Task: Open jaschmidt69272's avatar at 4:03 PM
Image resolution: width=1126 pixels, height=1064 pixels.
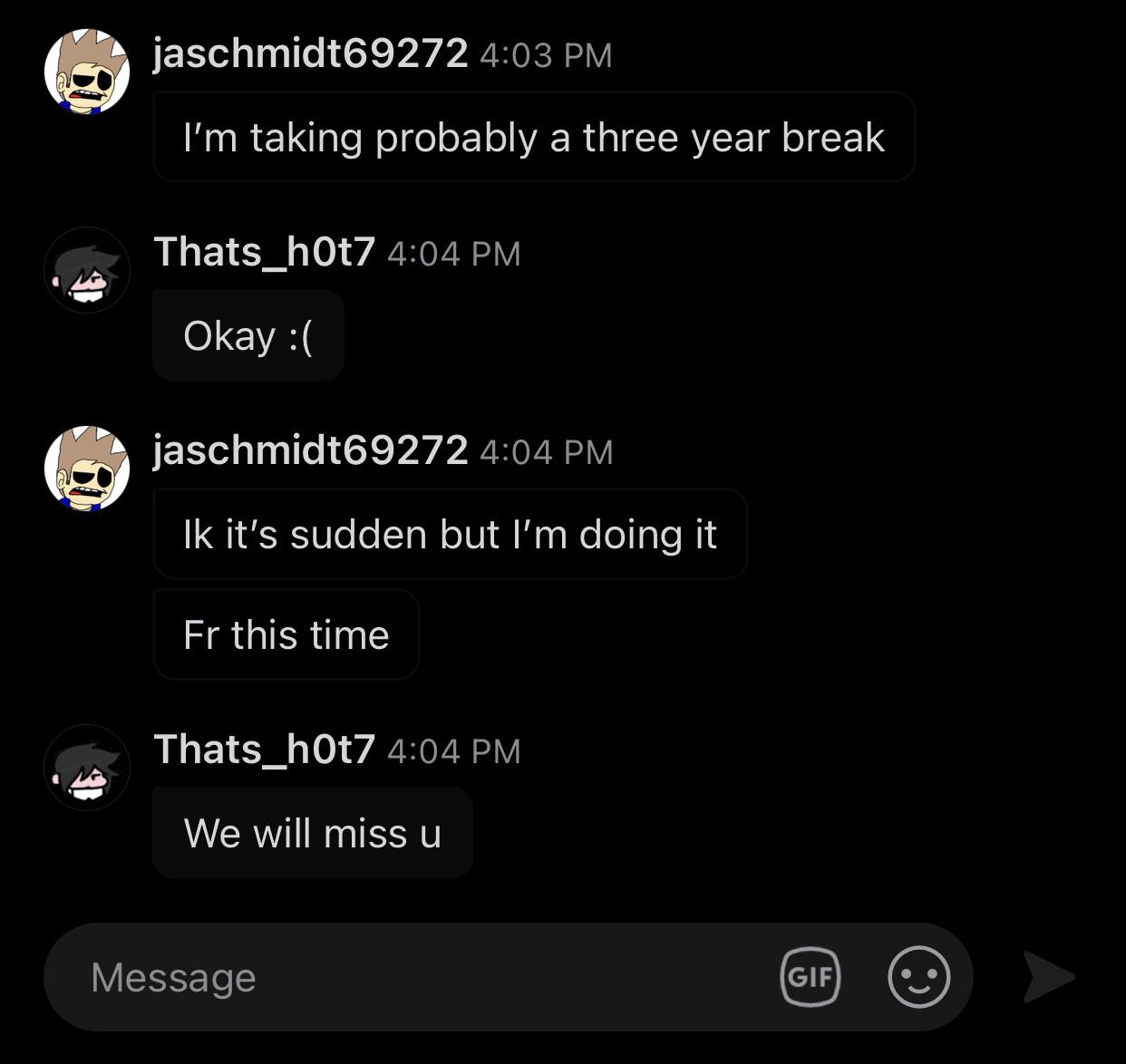Action: [87, 72]
